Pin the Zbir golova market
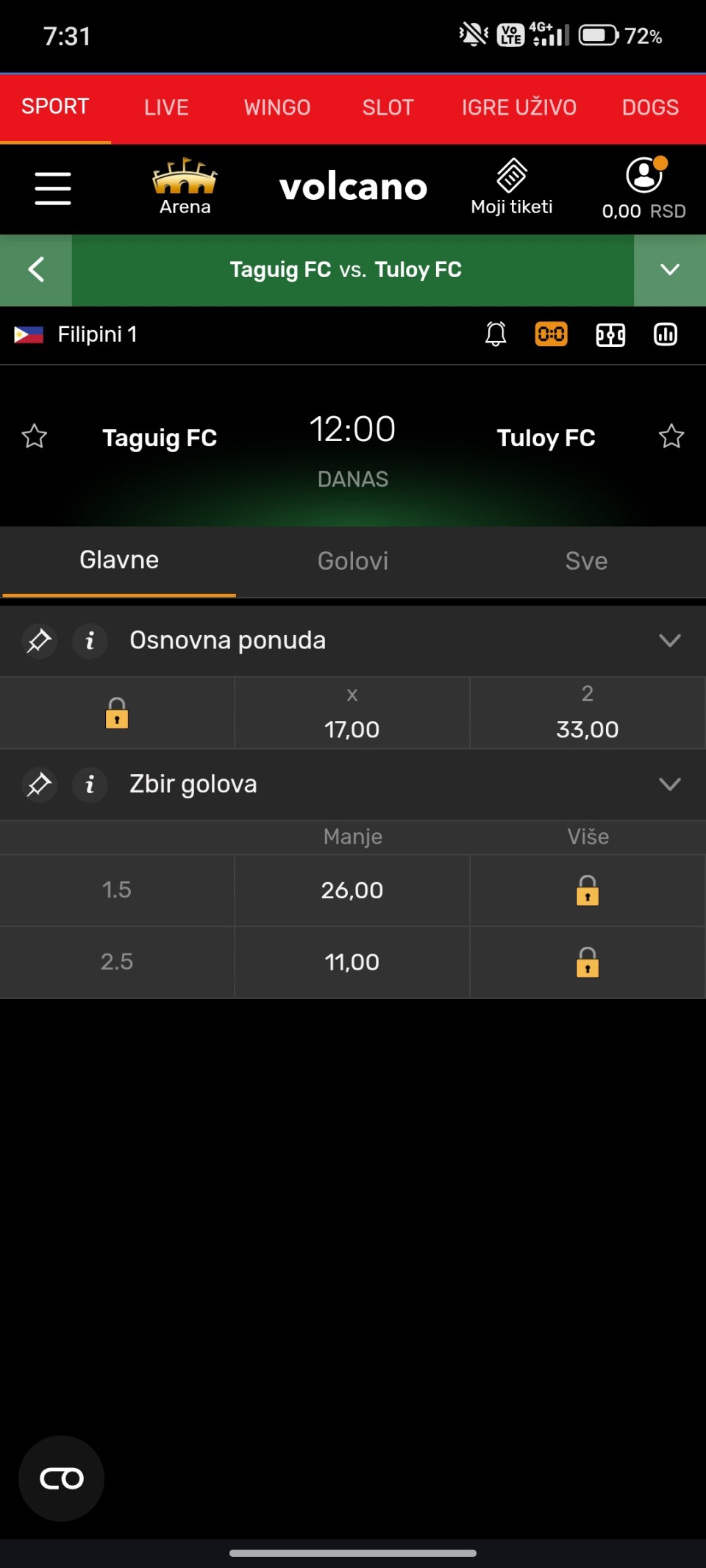Image resolution: width=706 pixels, height=1568 pixels. pyautogui.click(x=39, y=784)
